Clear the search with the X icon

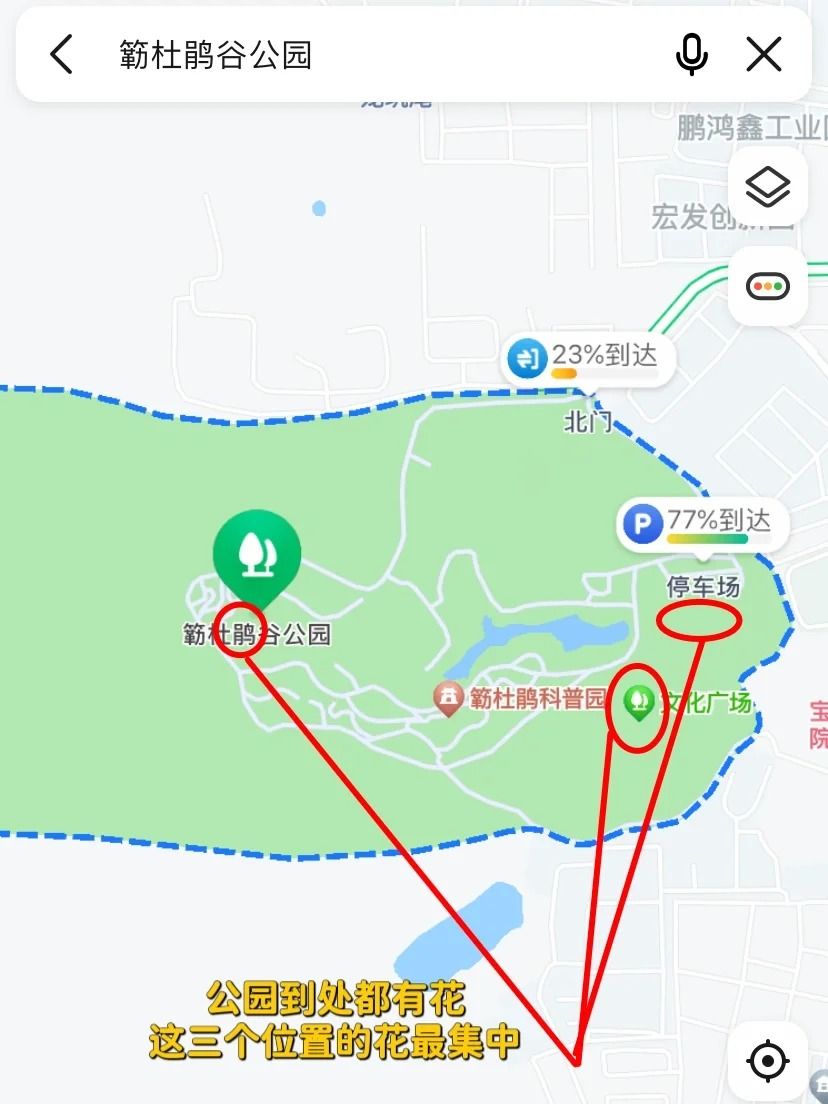click(x=764, y=54)
